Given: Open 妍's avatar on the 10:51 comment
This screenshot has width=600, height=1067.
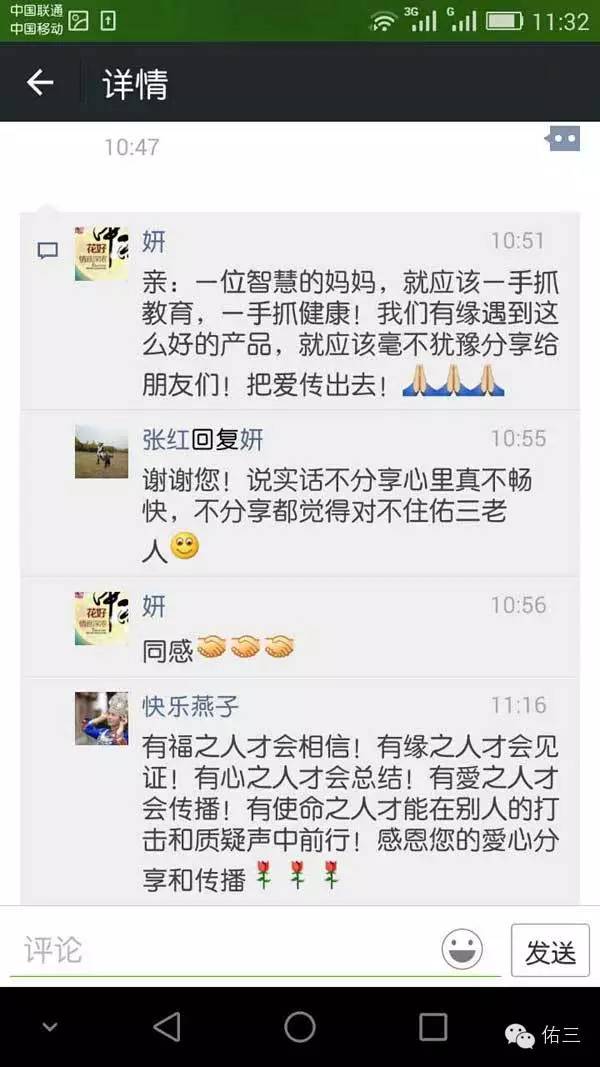Looking at the screenshot, I should [x=102, y=253].
